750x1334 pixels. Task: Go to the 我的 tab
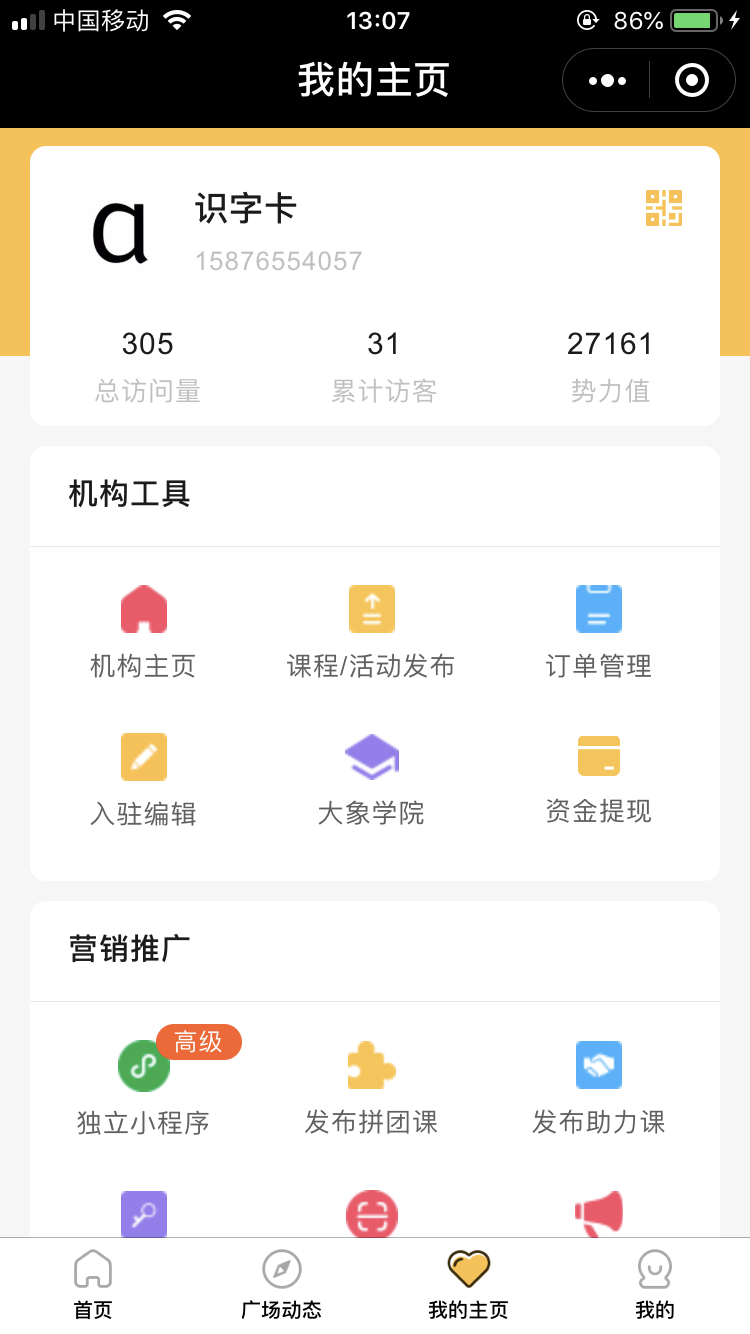(655, 1284)
